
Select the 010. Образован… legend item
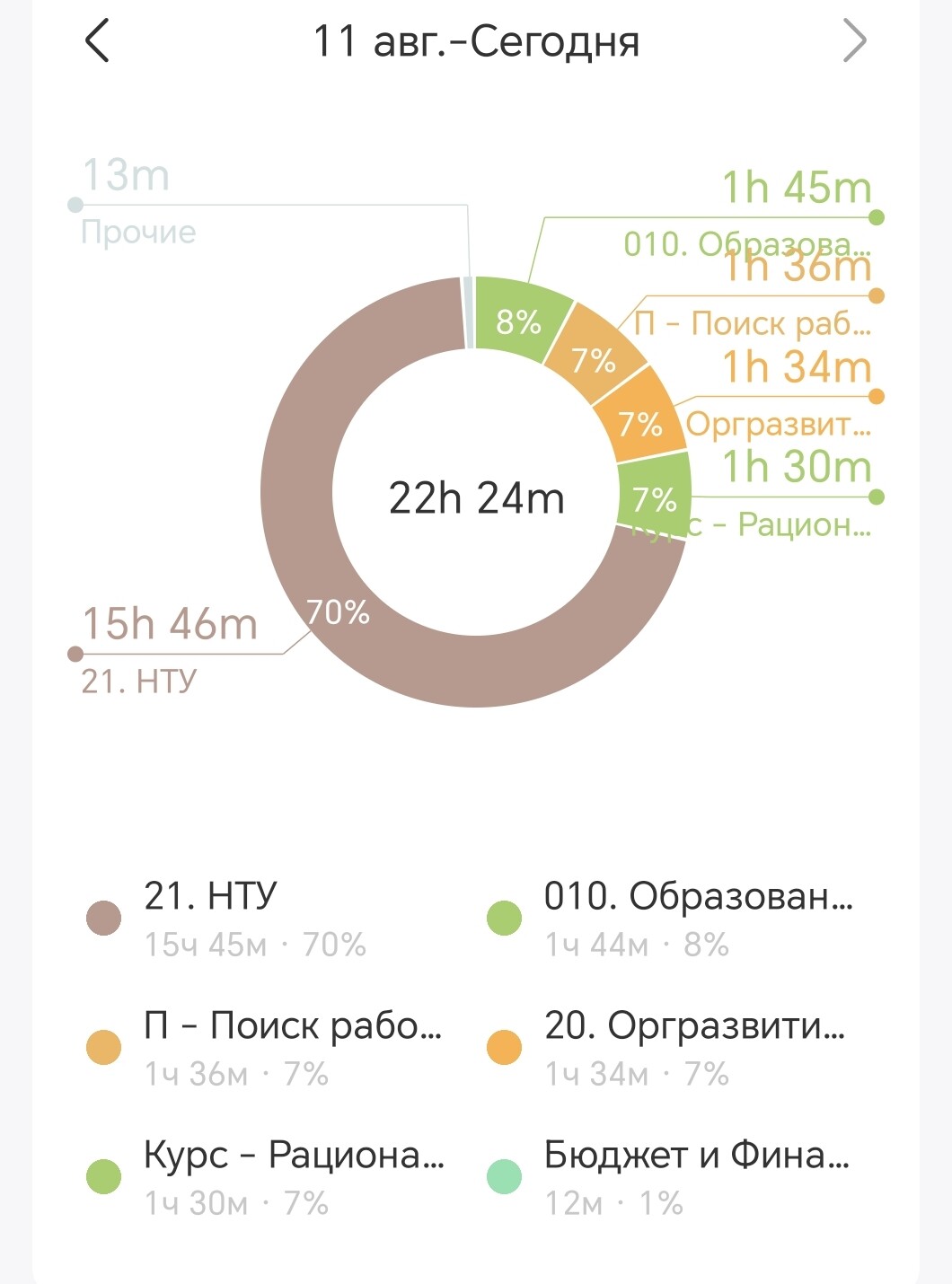point(669,918)
